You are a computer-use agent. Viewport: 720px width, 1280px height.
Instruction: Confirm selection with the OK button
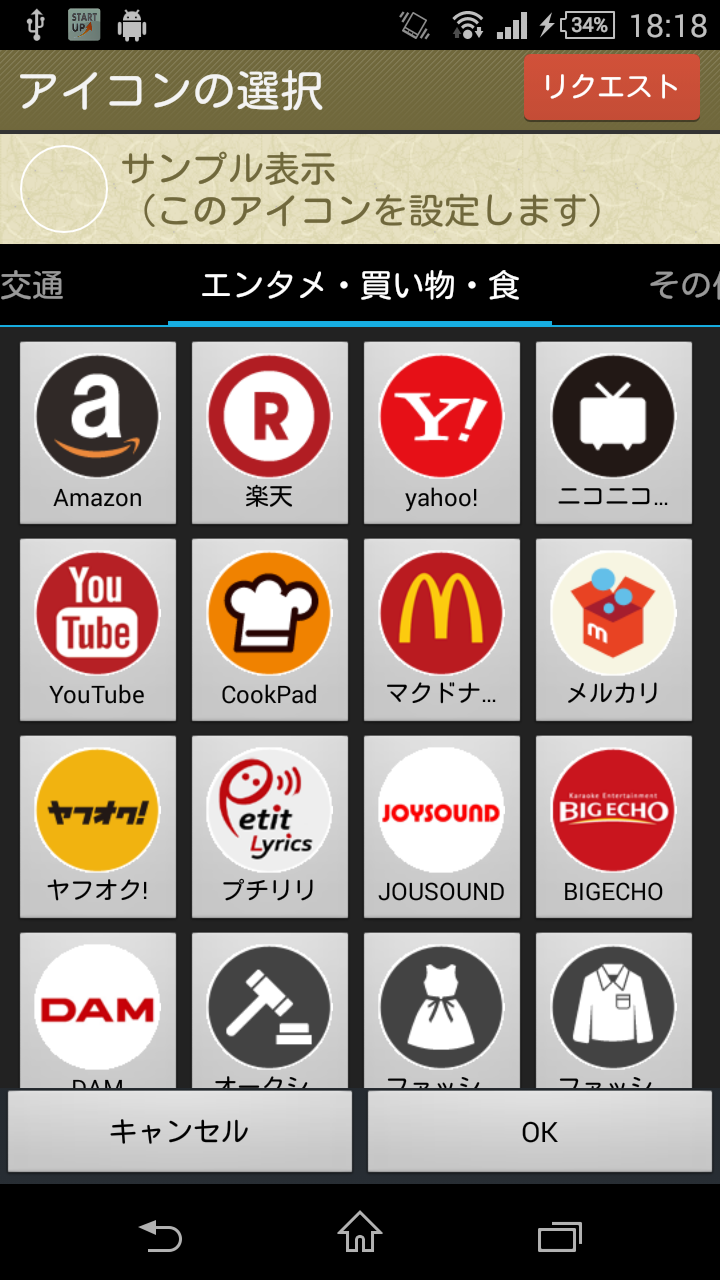coord(539,1131)
